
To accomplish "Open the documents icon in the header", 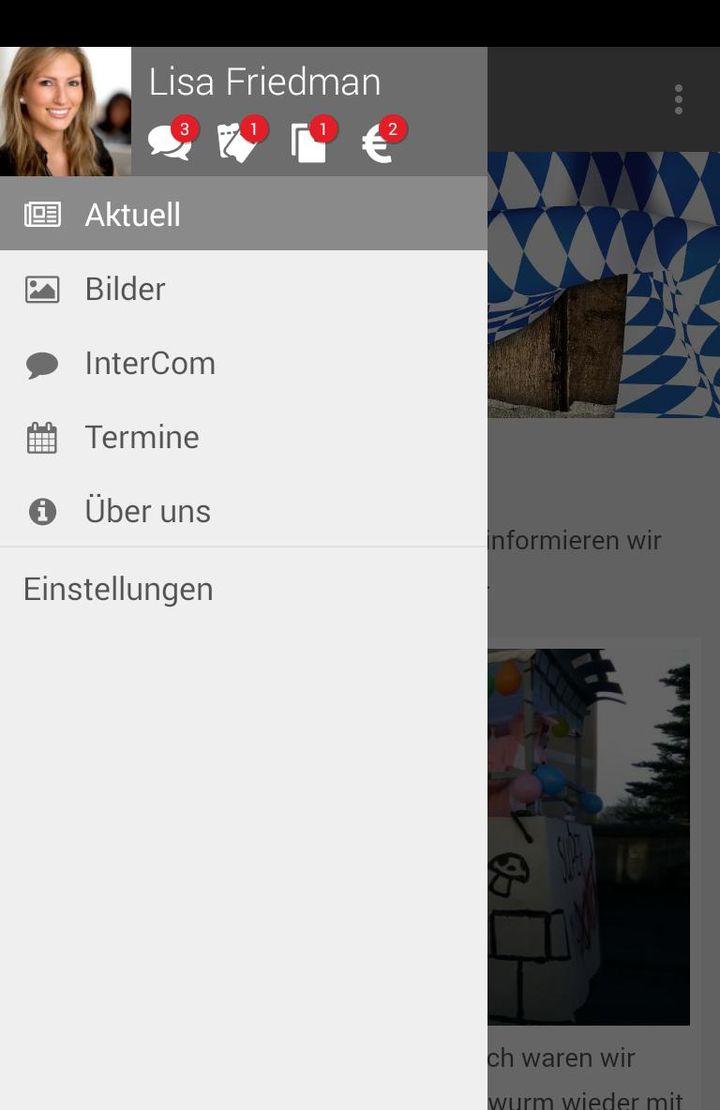I will 310,142.
